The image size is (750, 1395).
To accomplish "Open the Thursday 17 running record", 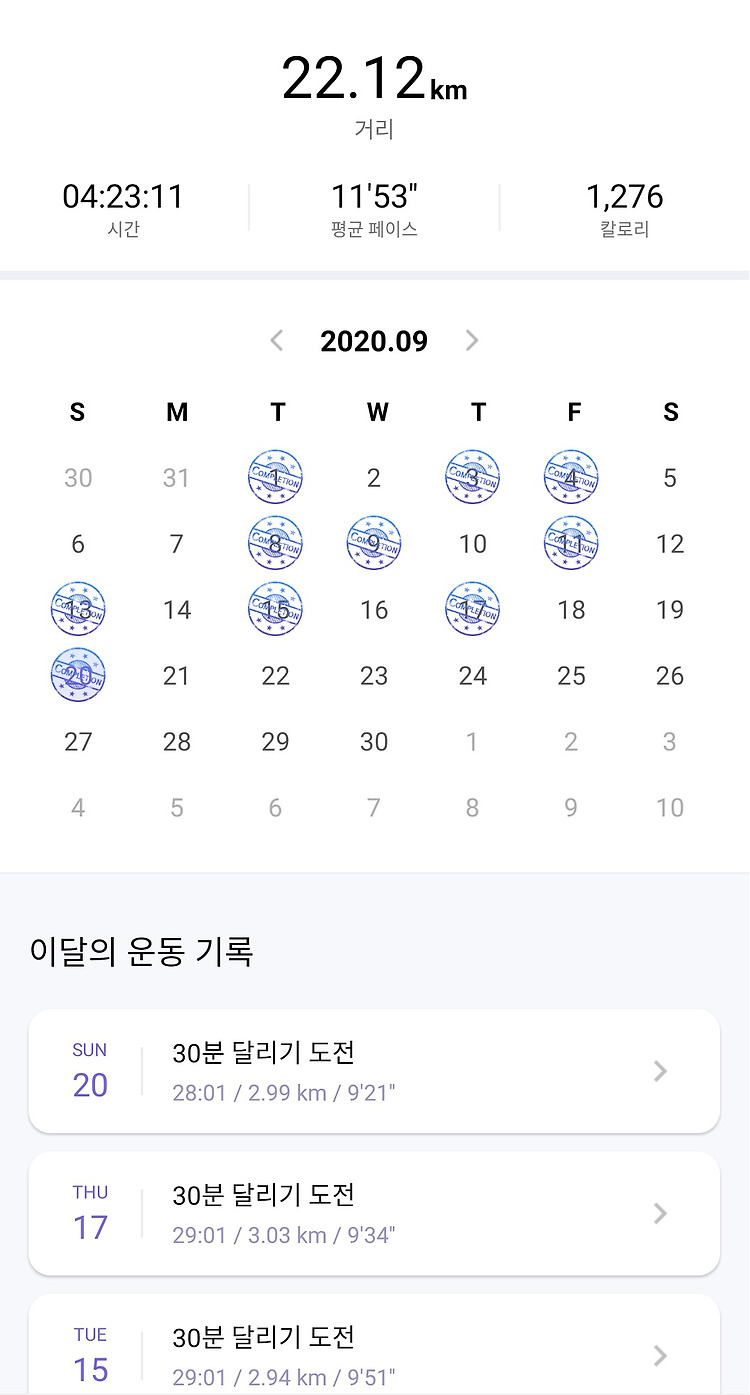I will [374, 1213].
